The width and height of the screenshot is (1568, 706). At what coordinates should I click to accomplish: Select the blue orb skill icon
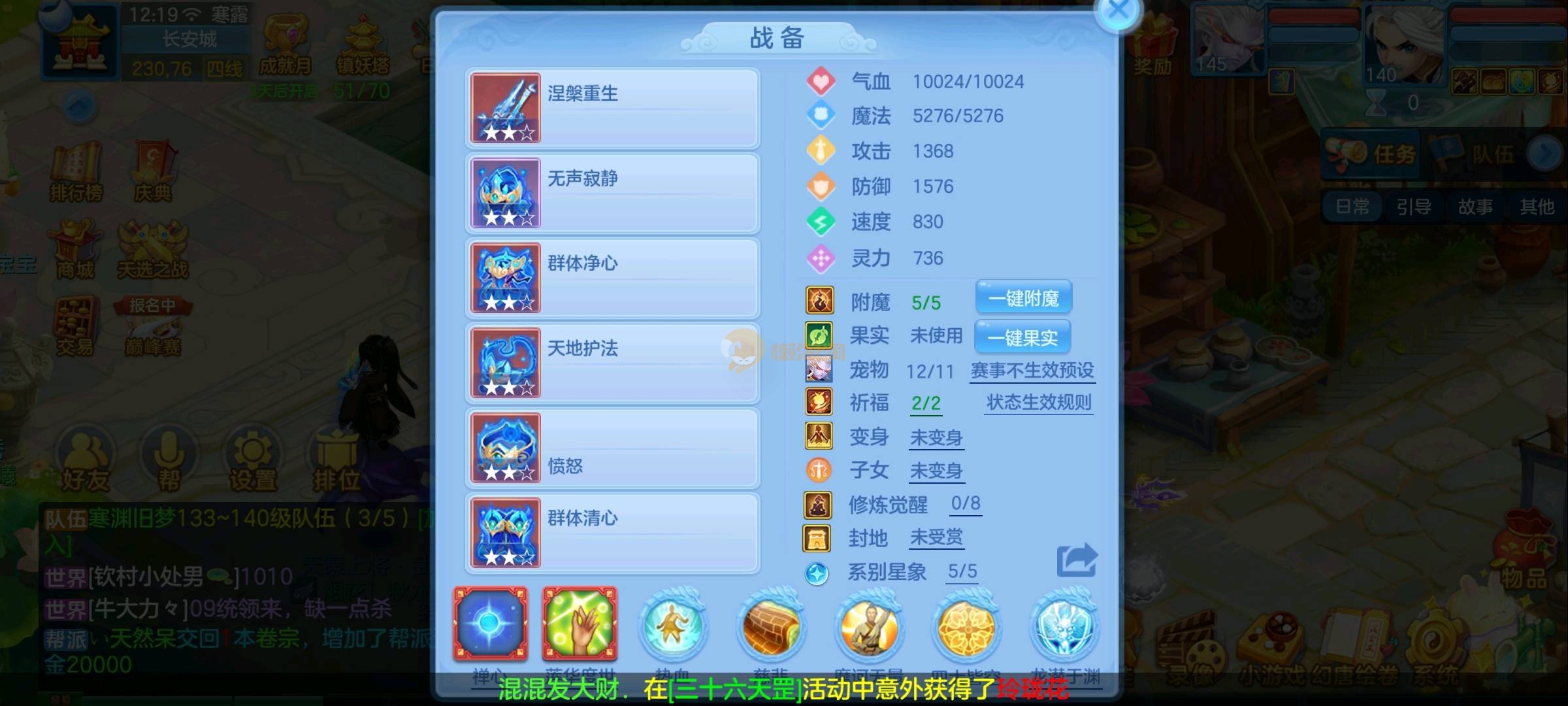(x=491, y=623)
